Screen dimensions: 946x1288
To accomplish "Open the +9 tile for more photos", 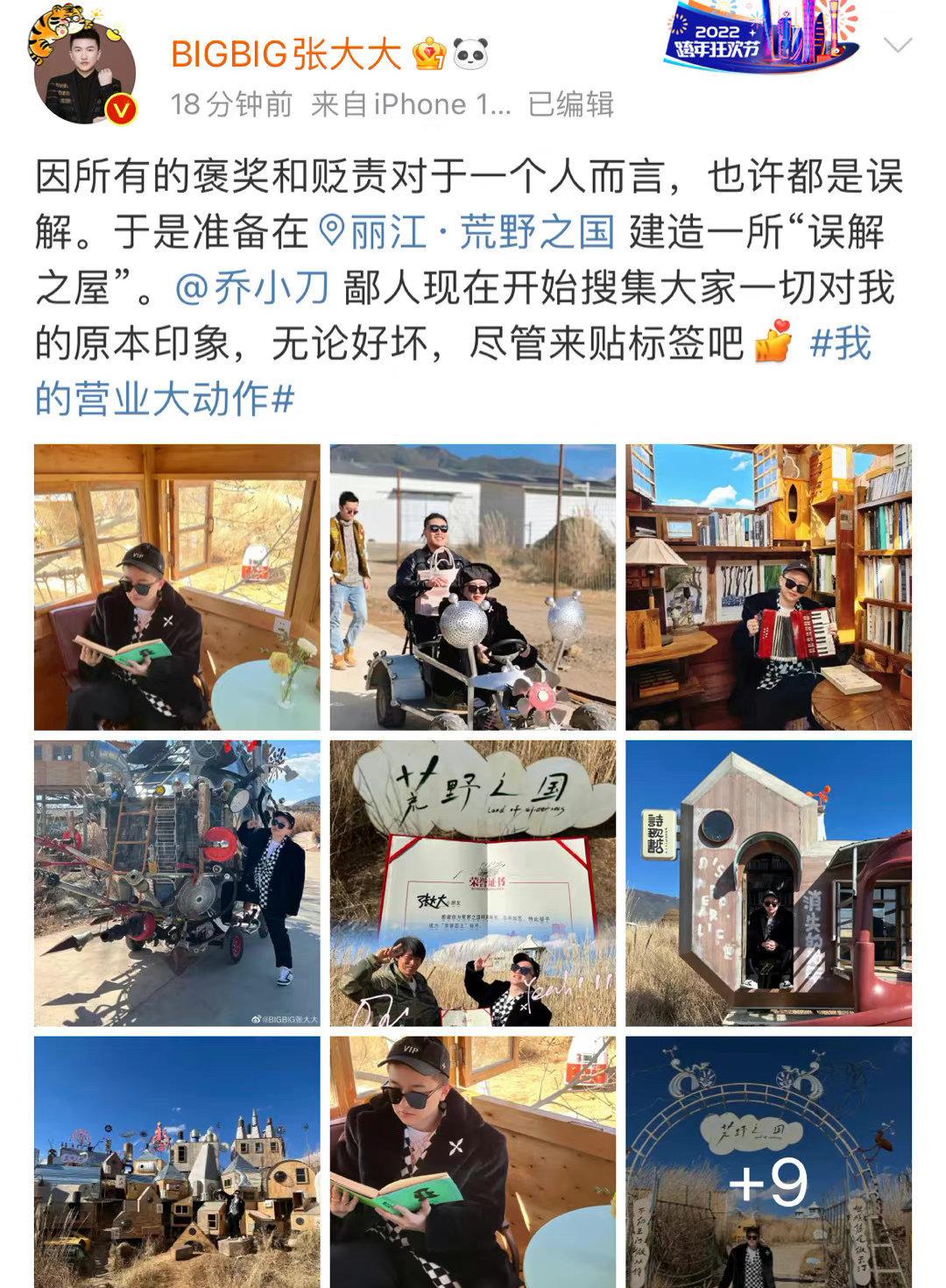I will pyautogui.click(x=768, y=1161).
